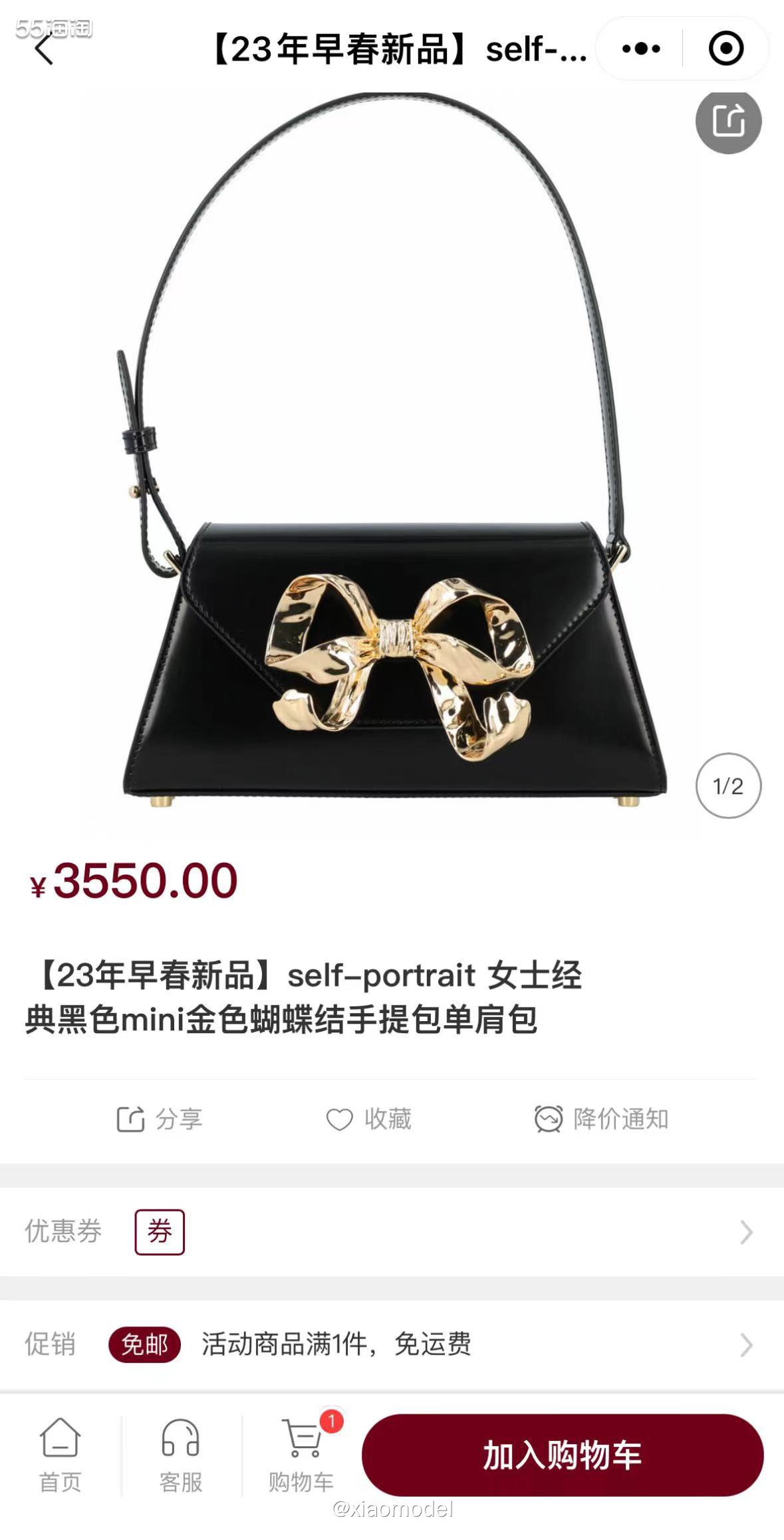Tap the floating share icon on the product image

[x=728, y=121]
